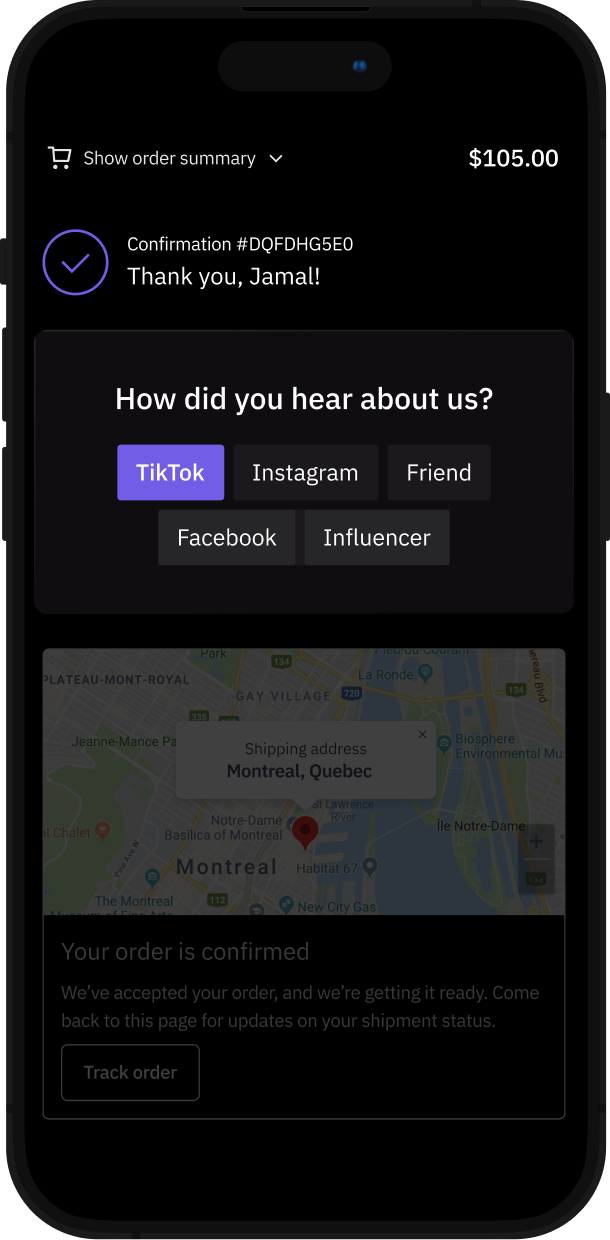Choose Instagram in the survey

click(305, 473)
